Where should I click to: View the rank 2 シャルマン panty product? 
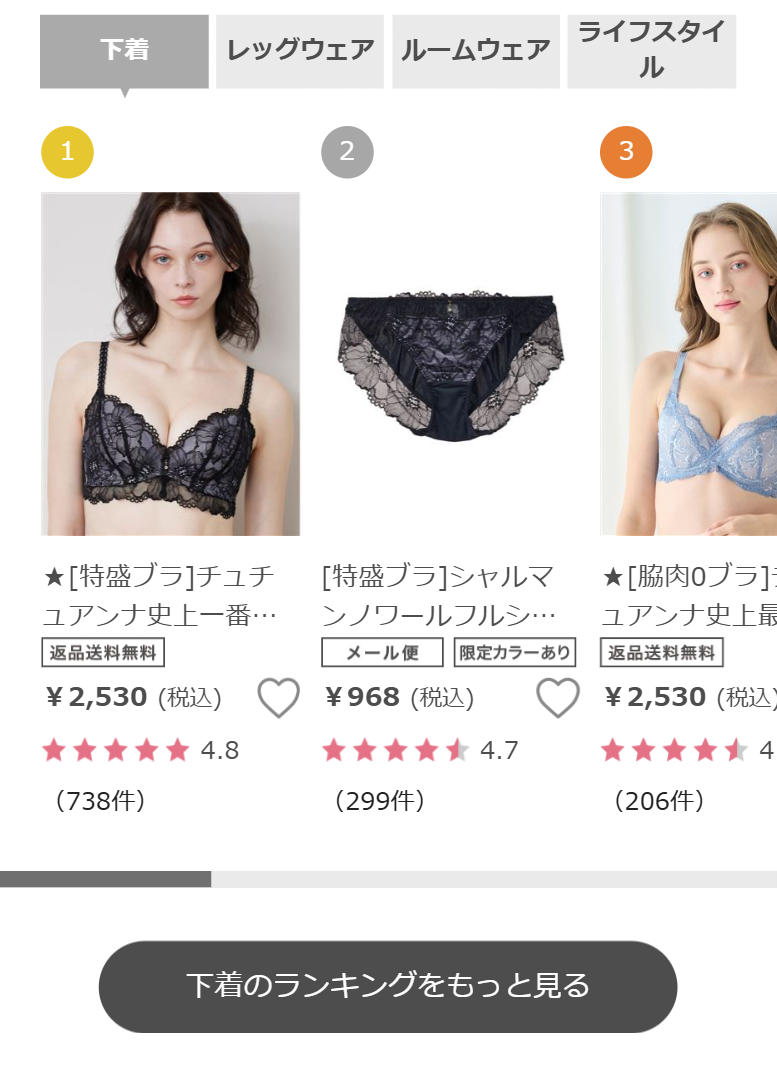click(449, 364)
